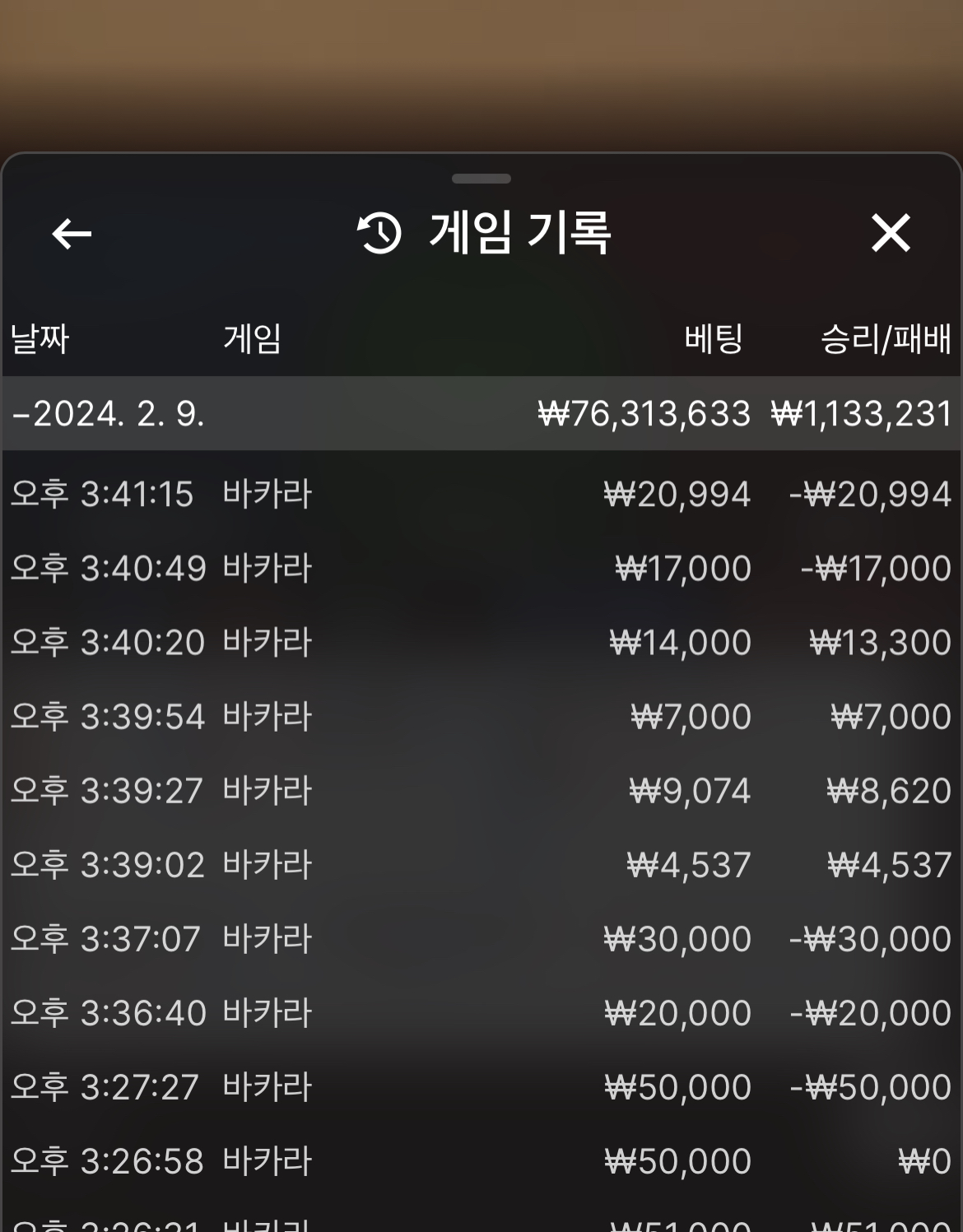This screenshot has height=1232, width=963.
Task: View the 오후 3:26:58 바카라 round
Action: click(x=481, y=1161)
